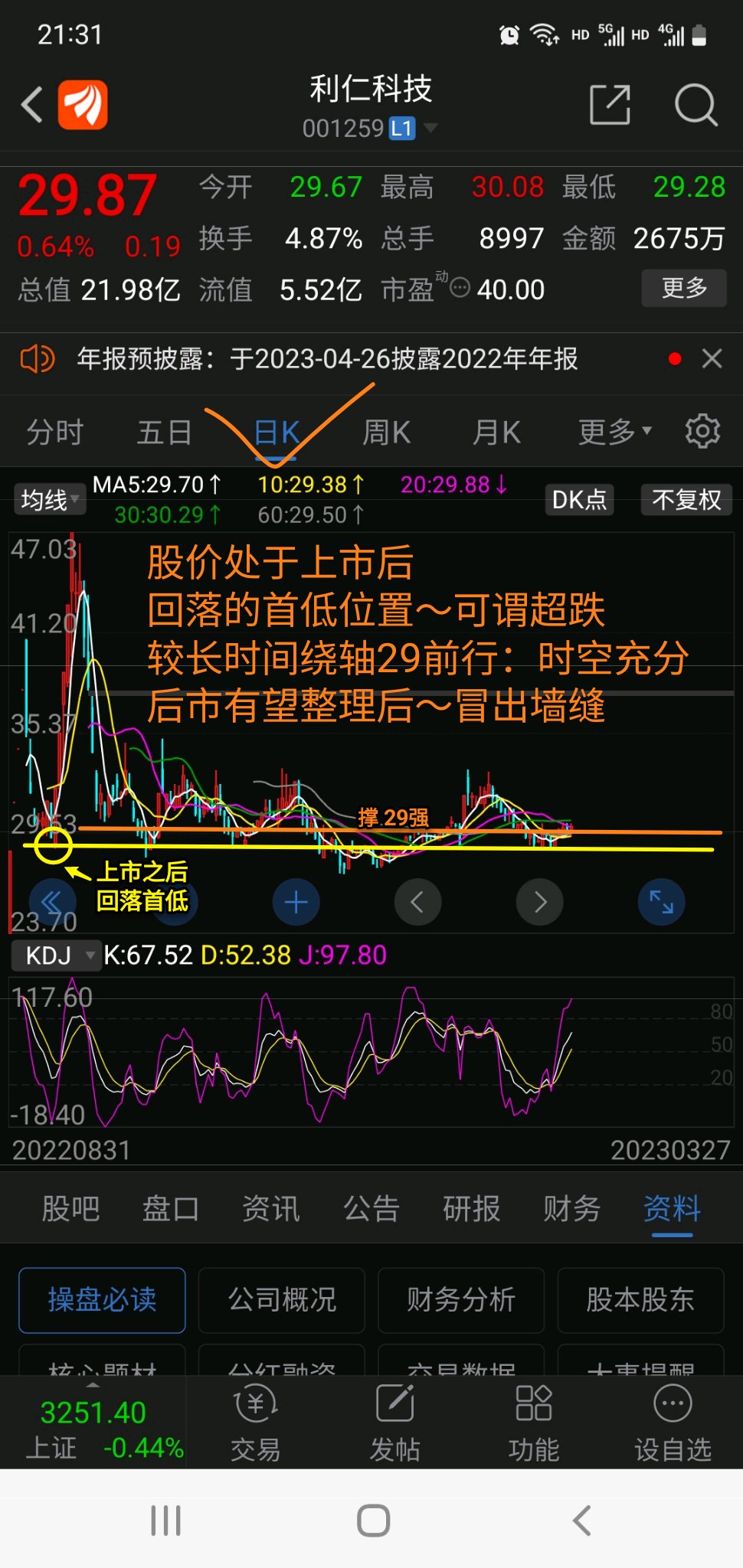The width and height of the screenshot is (743, 1568).
Task: Expand the chart with the fullscreen icon
Action: (660, 902)
